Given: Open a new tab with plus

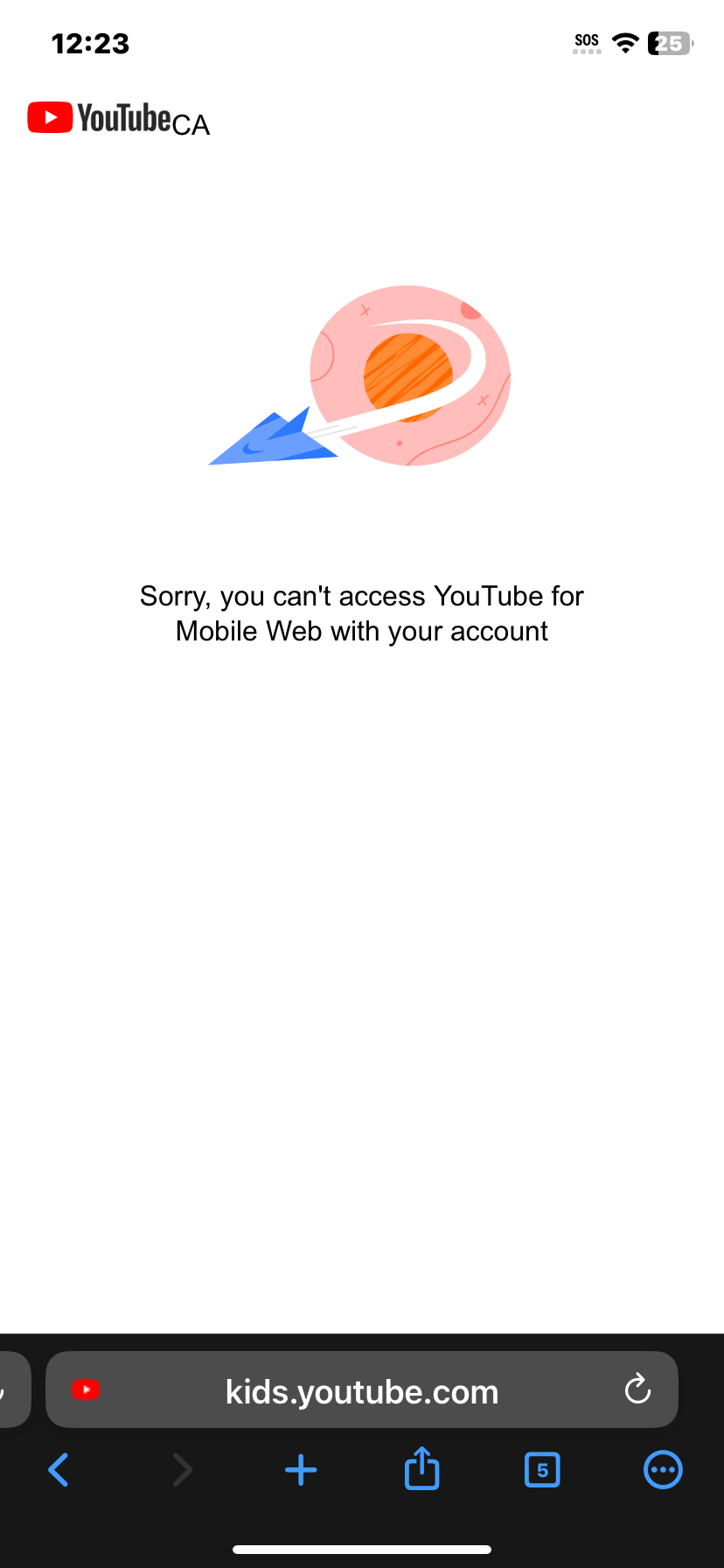Looking at the screenshot, I should click(x=301, y=1470).
